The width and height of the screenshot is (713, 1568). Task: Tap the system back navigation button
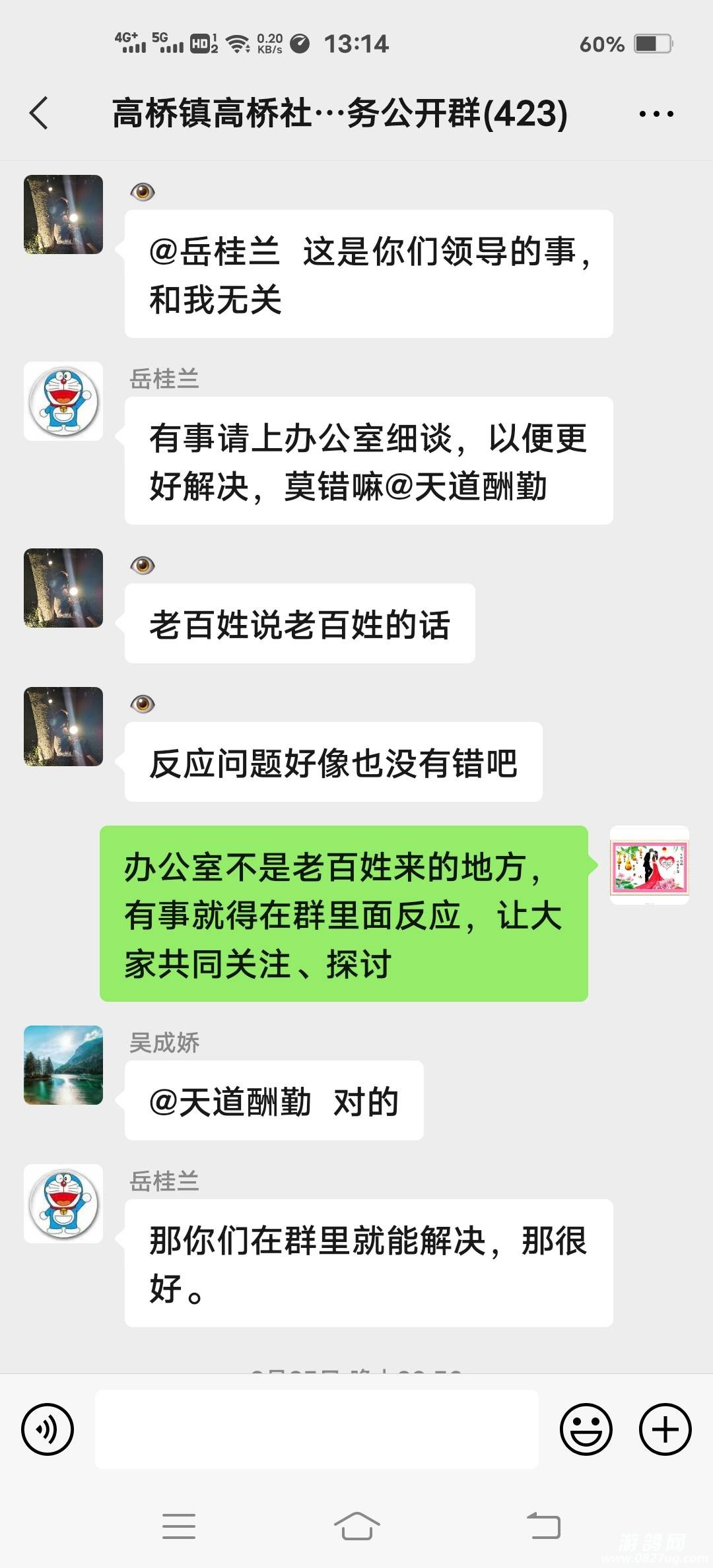[543, 1526]
